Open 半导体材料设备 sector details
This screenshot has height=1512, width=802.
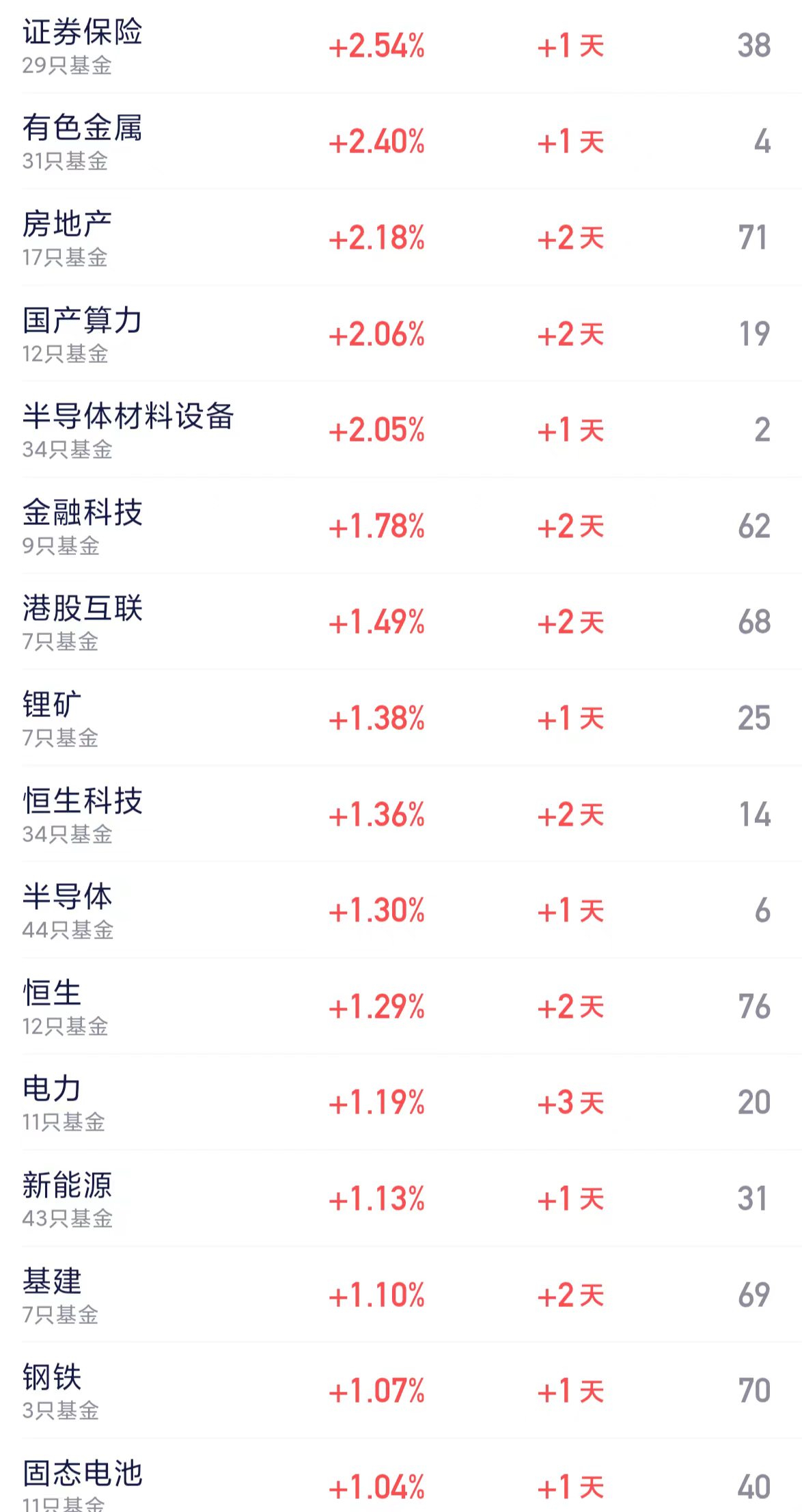coord(401,430)
